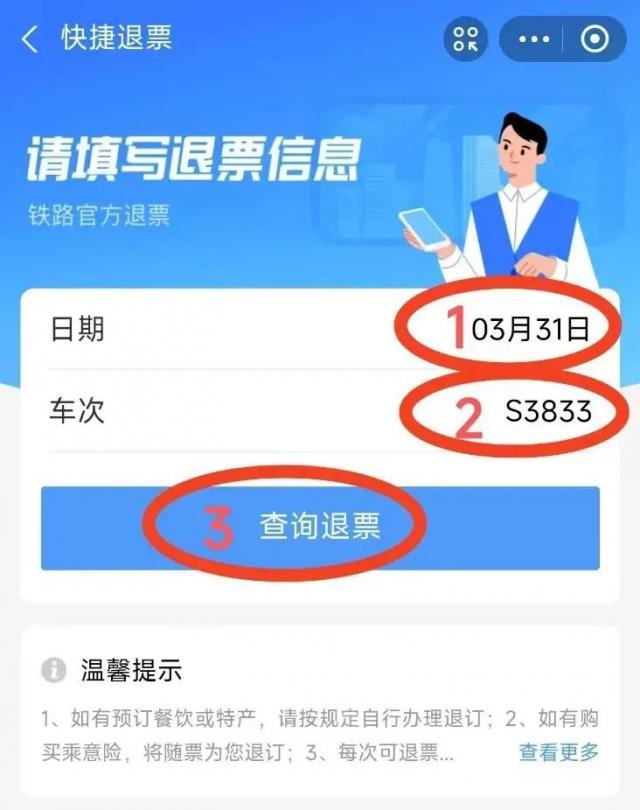The image size is (640, 810).
Task: Close the mini program via circle icon
Action: [595, 39]
